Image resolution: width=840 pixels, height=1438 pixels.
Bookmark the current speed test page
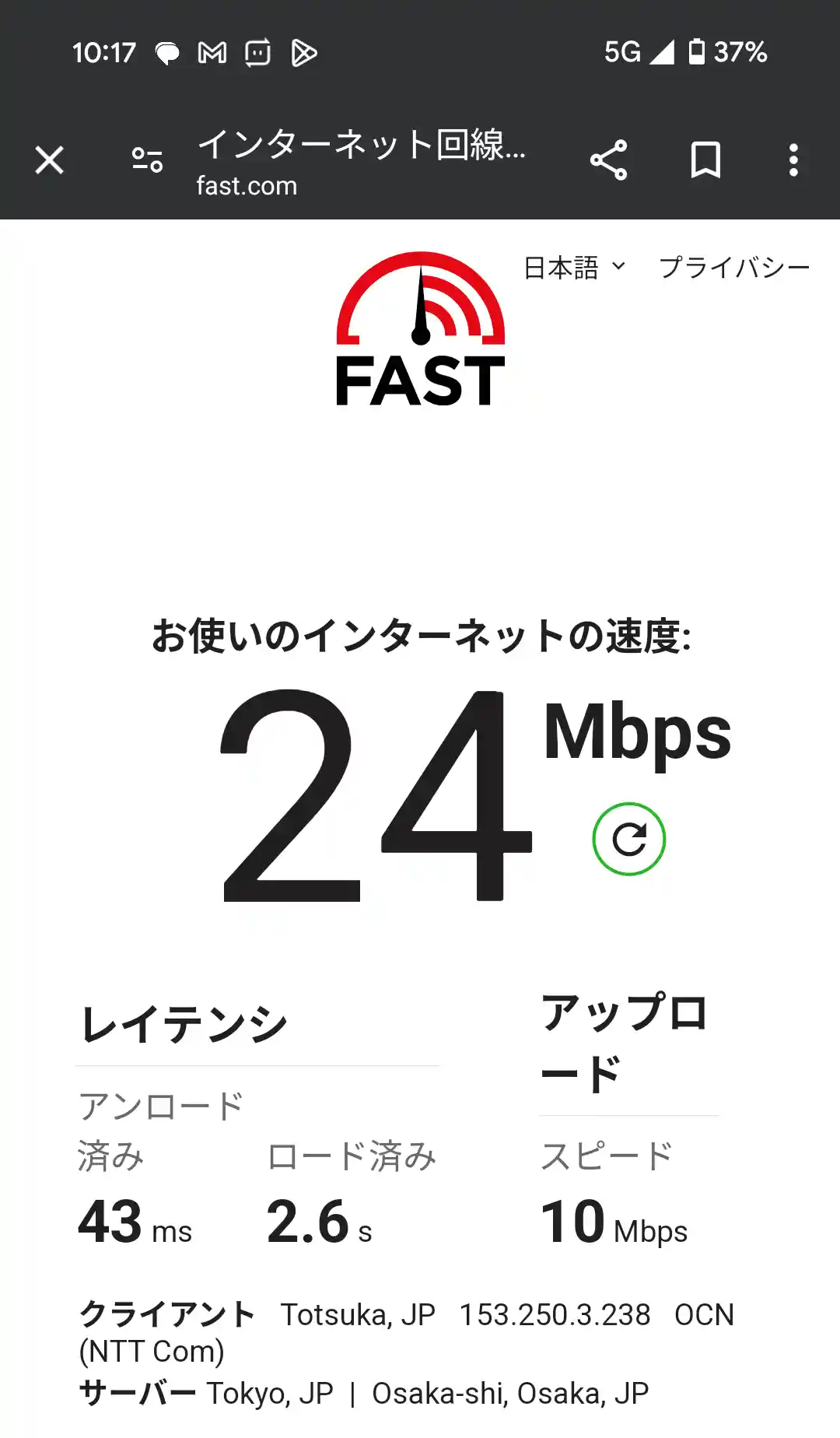(x=706, y=160)
